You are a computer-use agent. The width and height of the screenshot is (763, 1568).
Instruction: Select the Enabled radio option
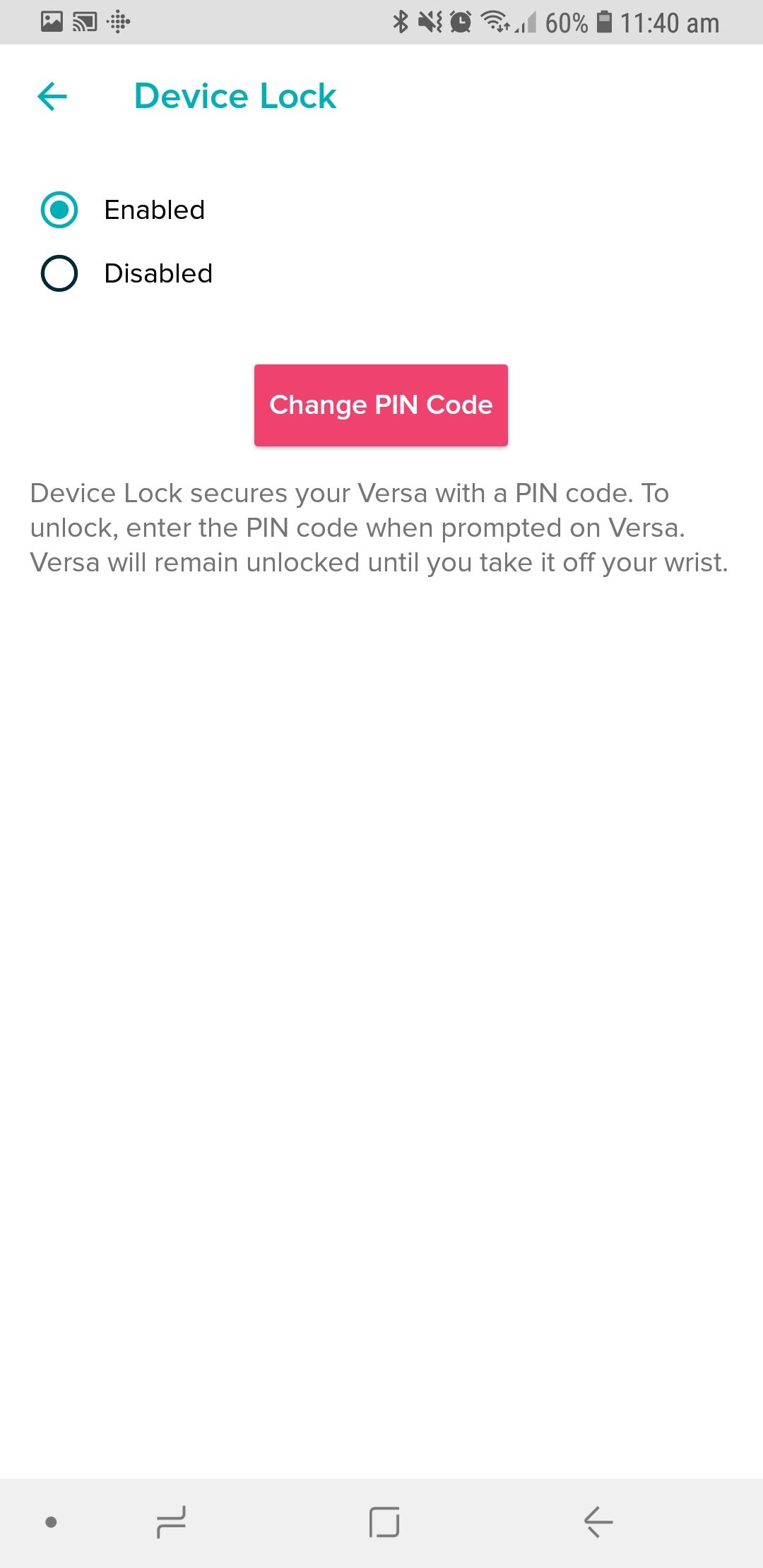click(x=59, y=210)
